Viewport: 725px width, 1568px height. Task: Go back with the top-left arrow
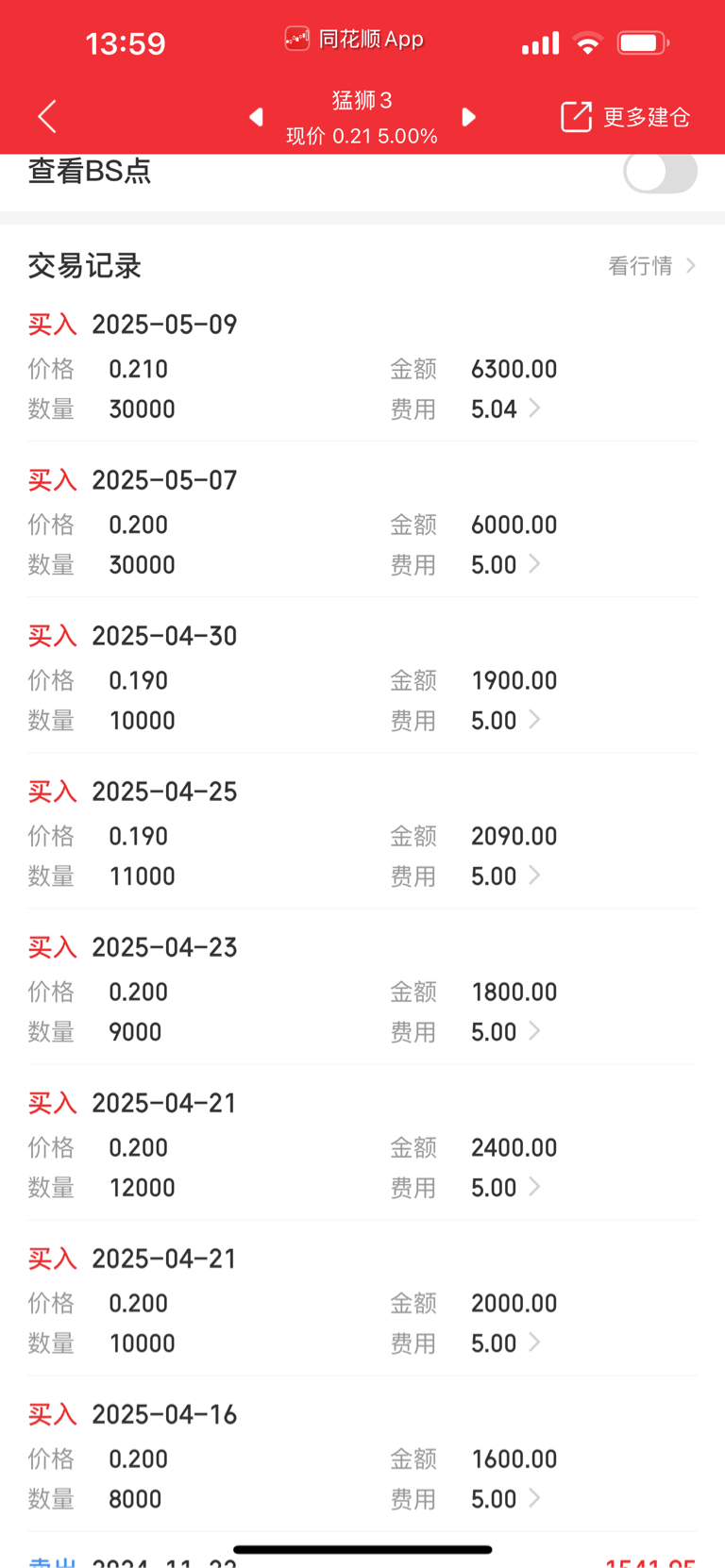coord(47,117)
